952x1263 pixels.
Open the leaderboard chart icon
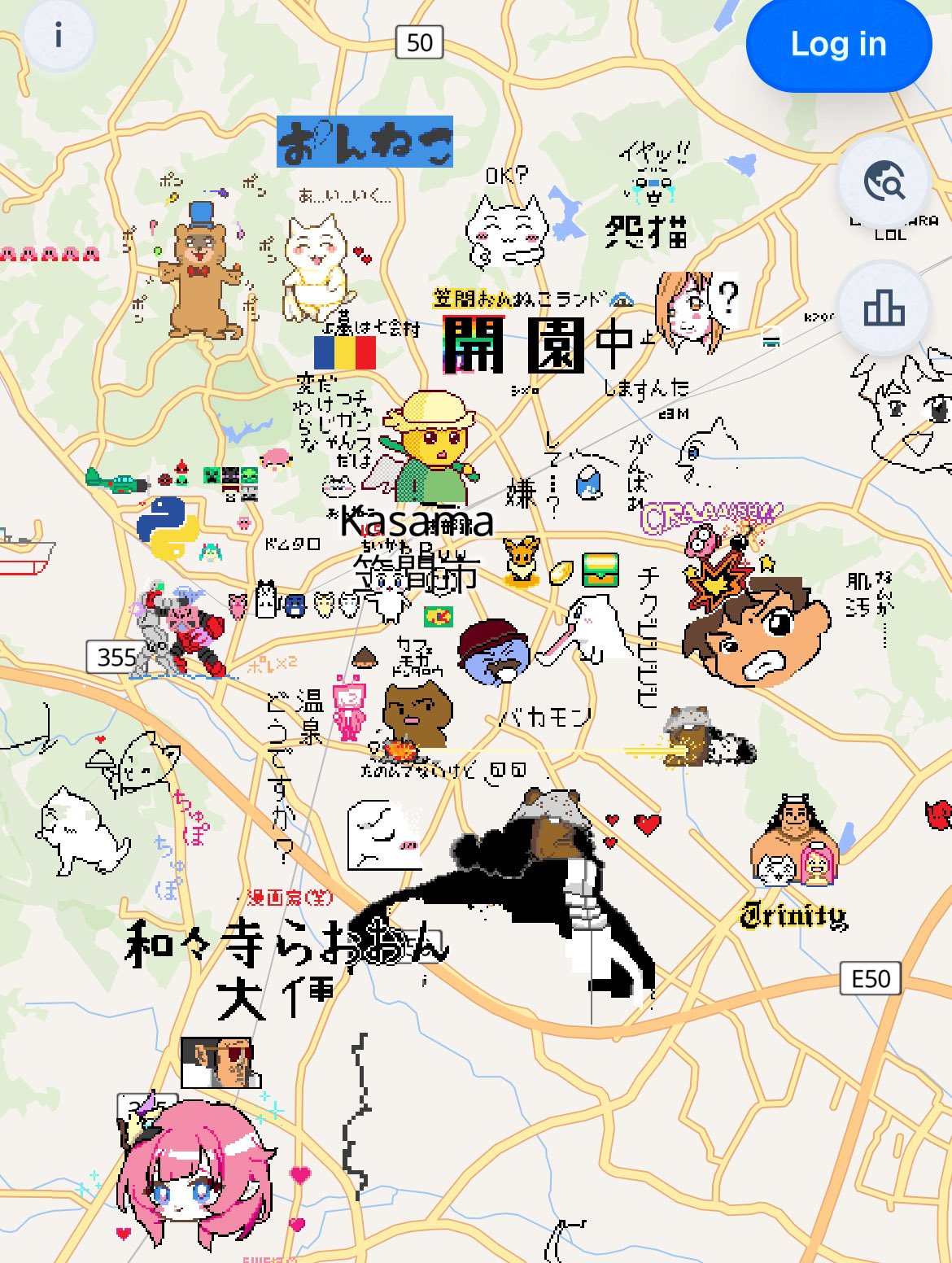884,308
